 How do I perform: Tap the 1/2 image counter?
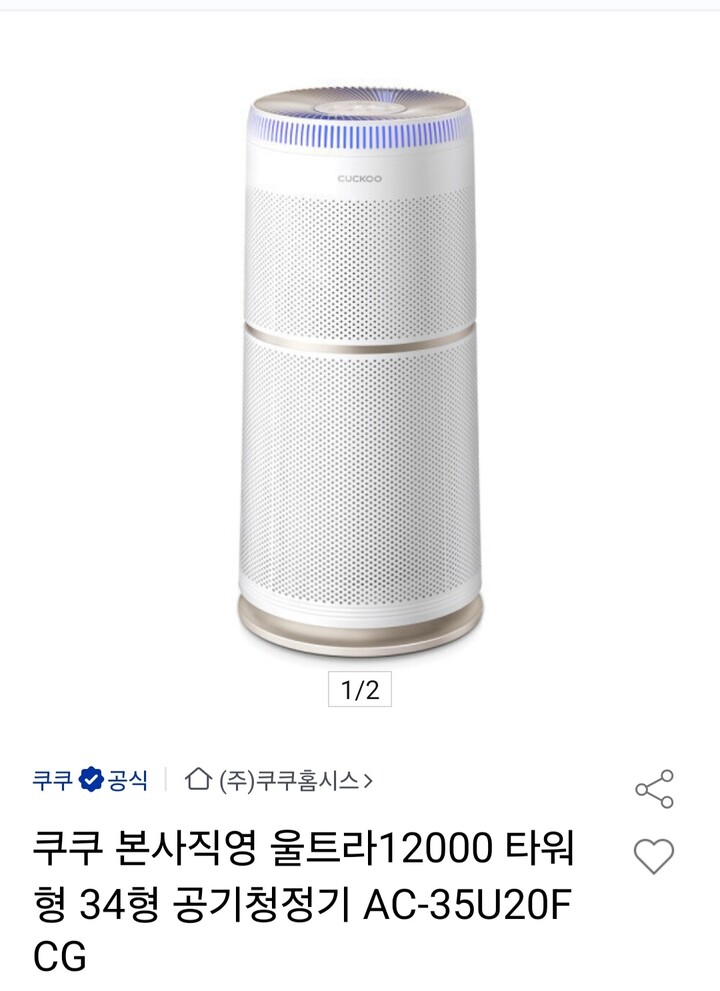point(360,690)
